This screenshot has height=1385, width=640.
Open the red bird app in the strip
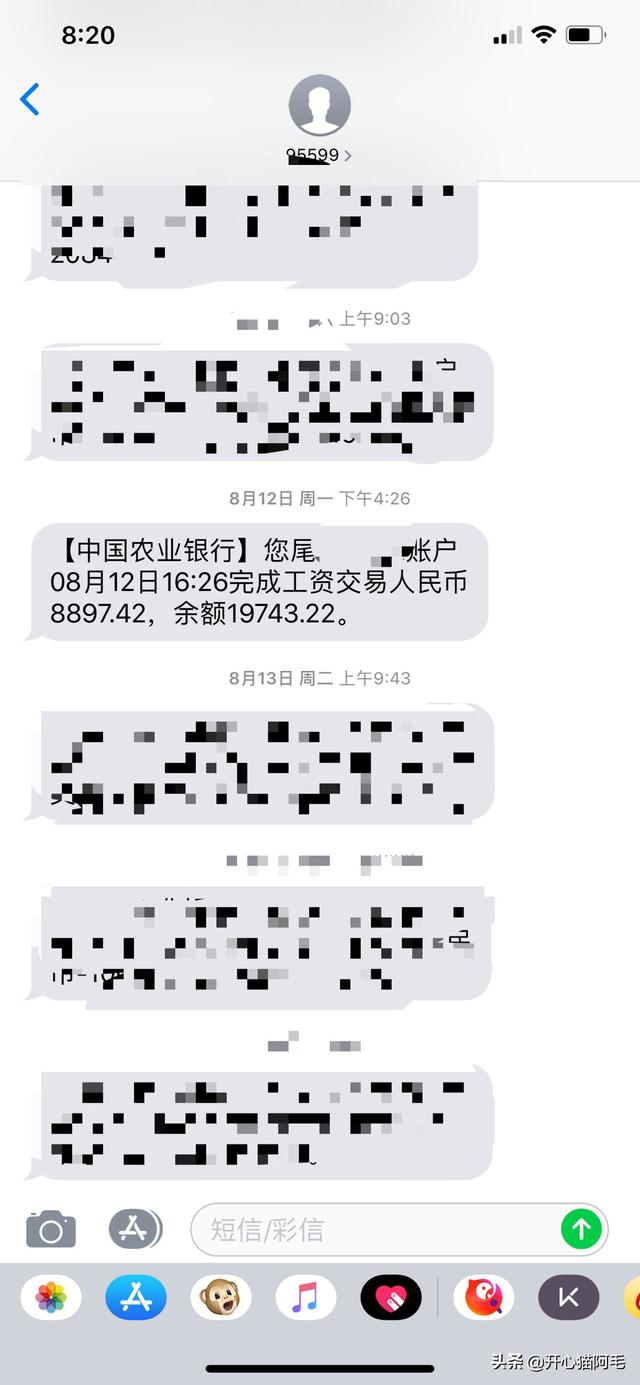(x=484, y=1298)
